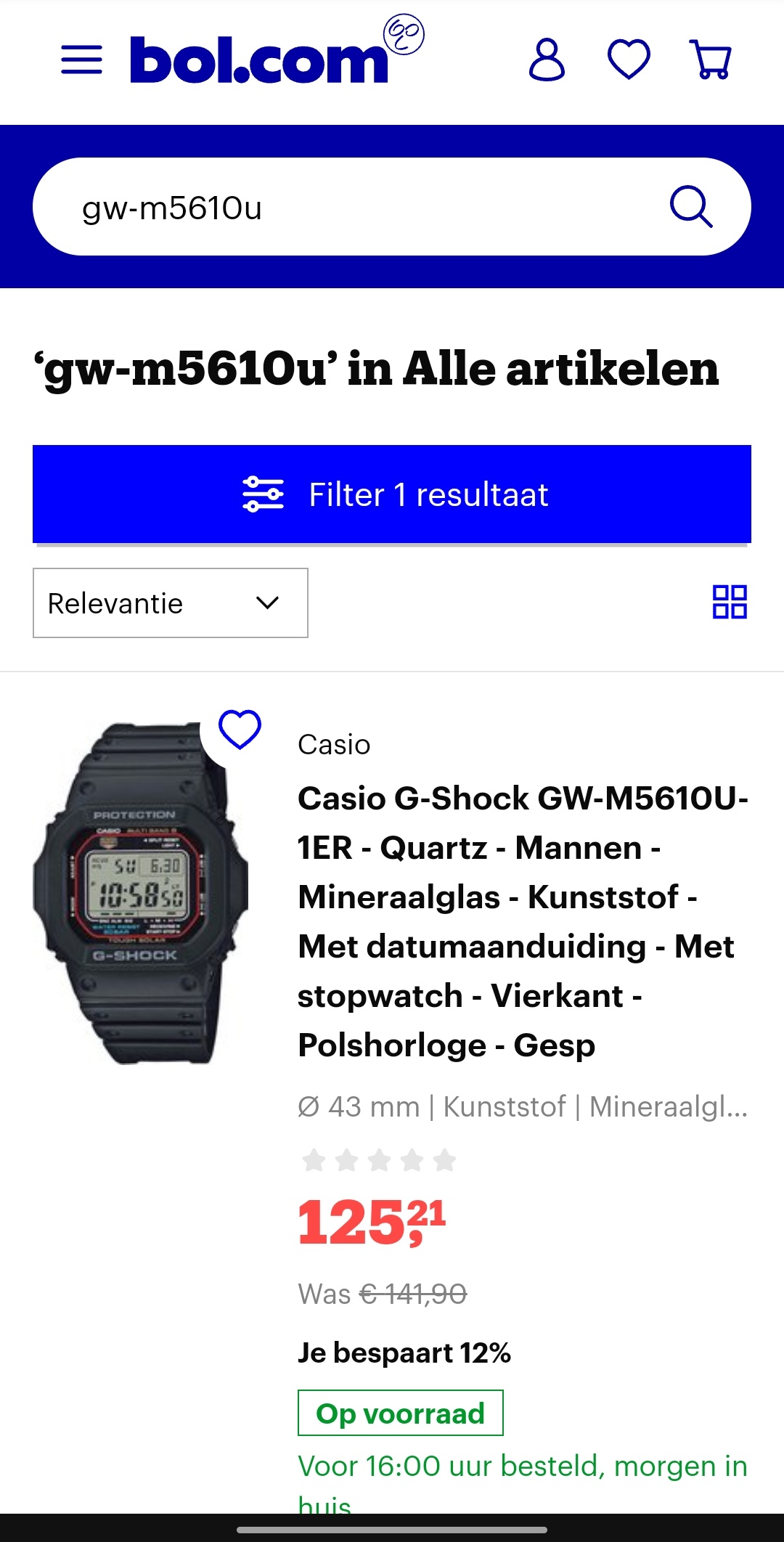Open the account profile icon

tap(547, 60)
